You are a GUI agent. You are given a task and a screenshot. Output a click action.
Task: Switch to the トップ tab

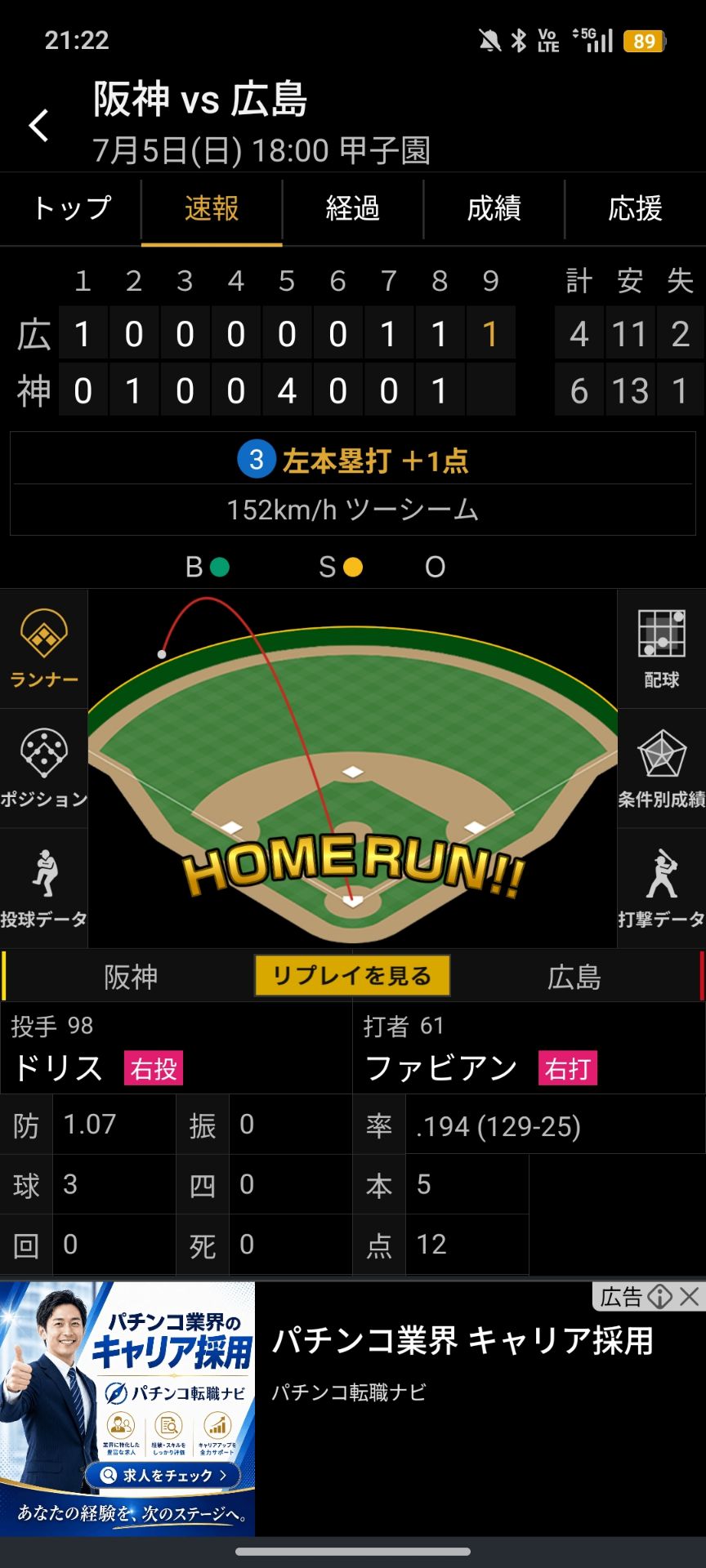coord(71,208)
